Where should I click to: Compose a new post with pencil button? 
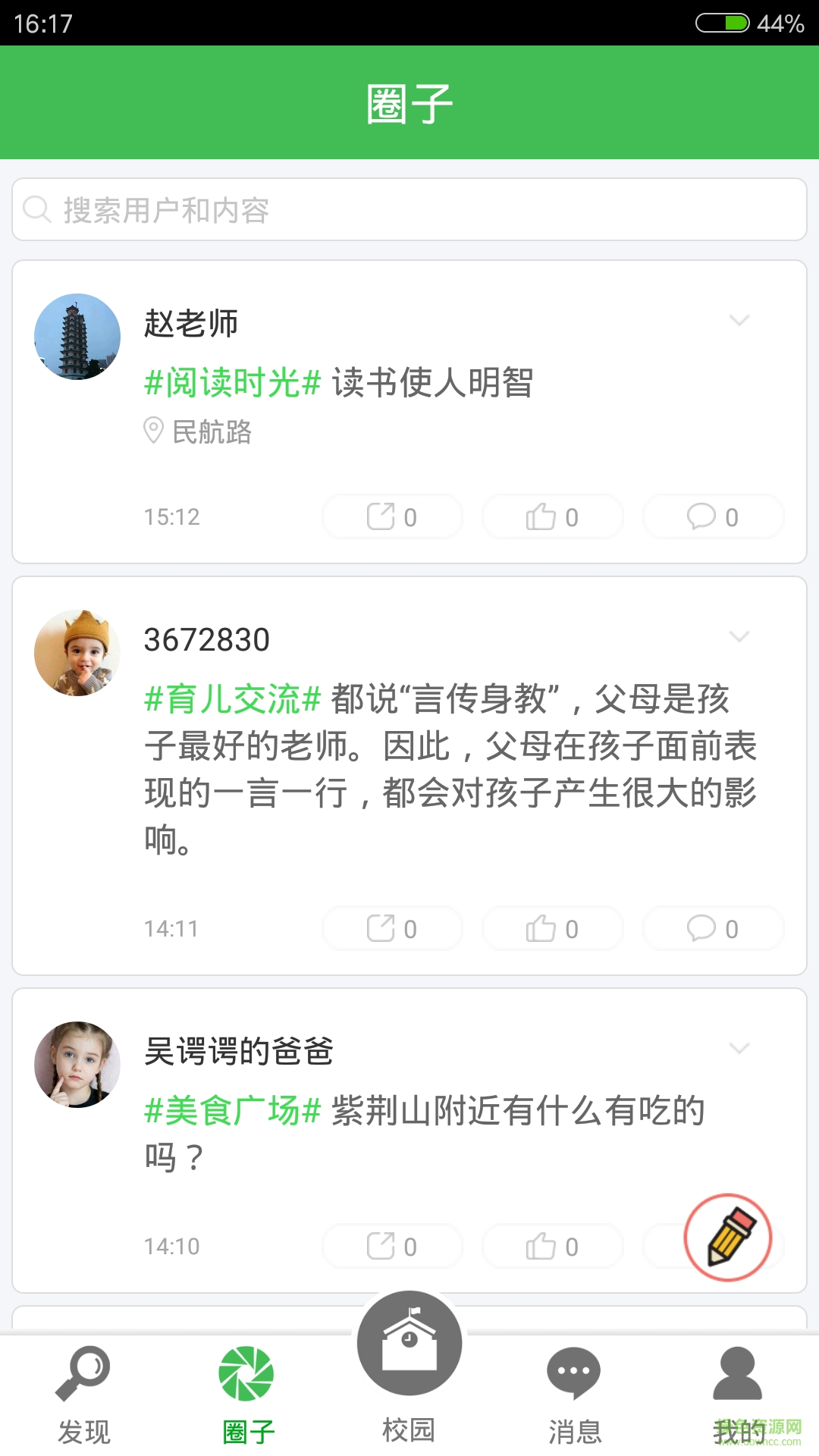coord(728,1238)
